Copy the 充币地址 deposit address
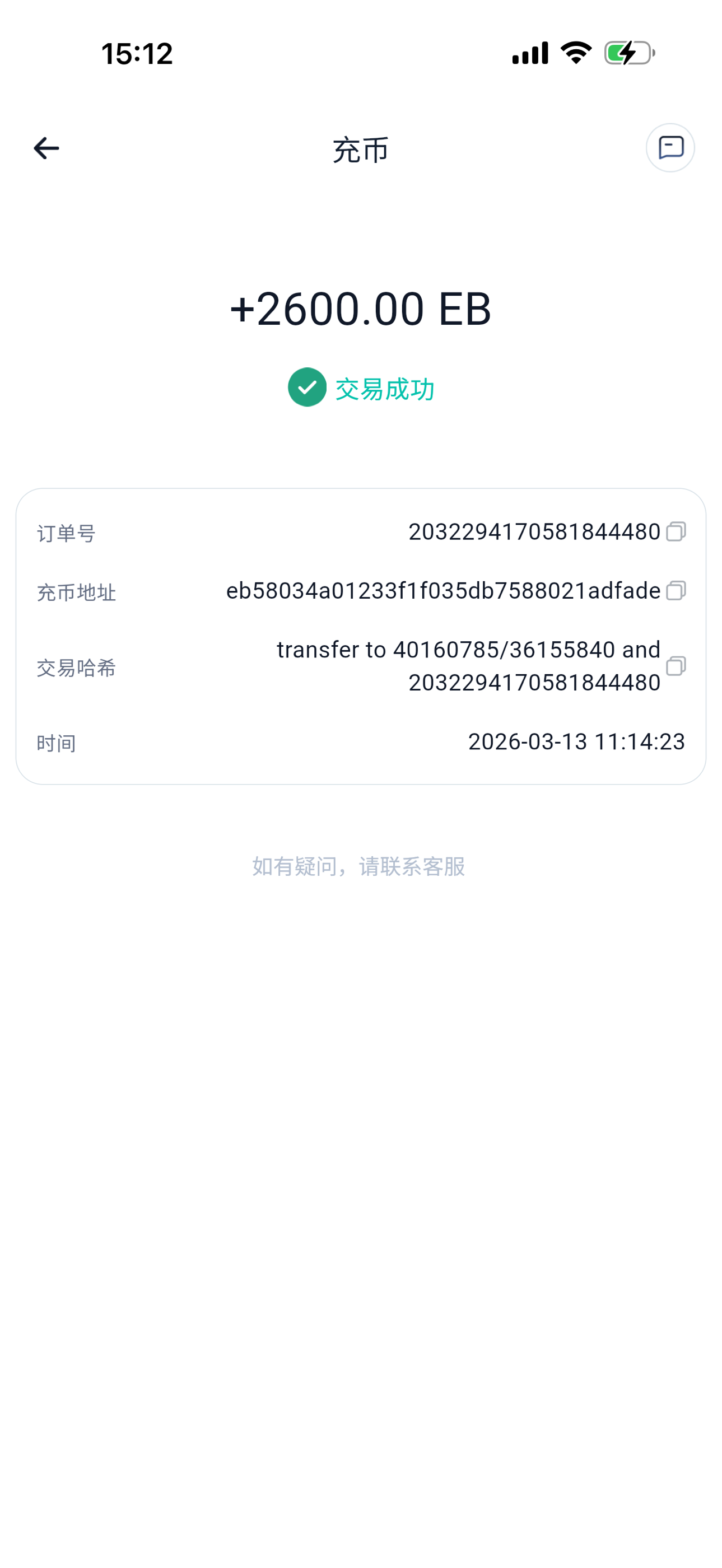 click(676, 591)
